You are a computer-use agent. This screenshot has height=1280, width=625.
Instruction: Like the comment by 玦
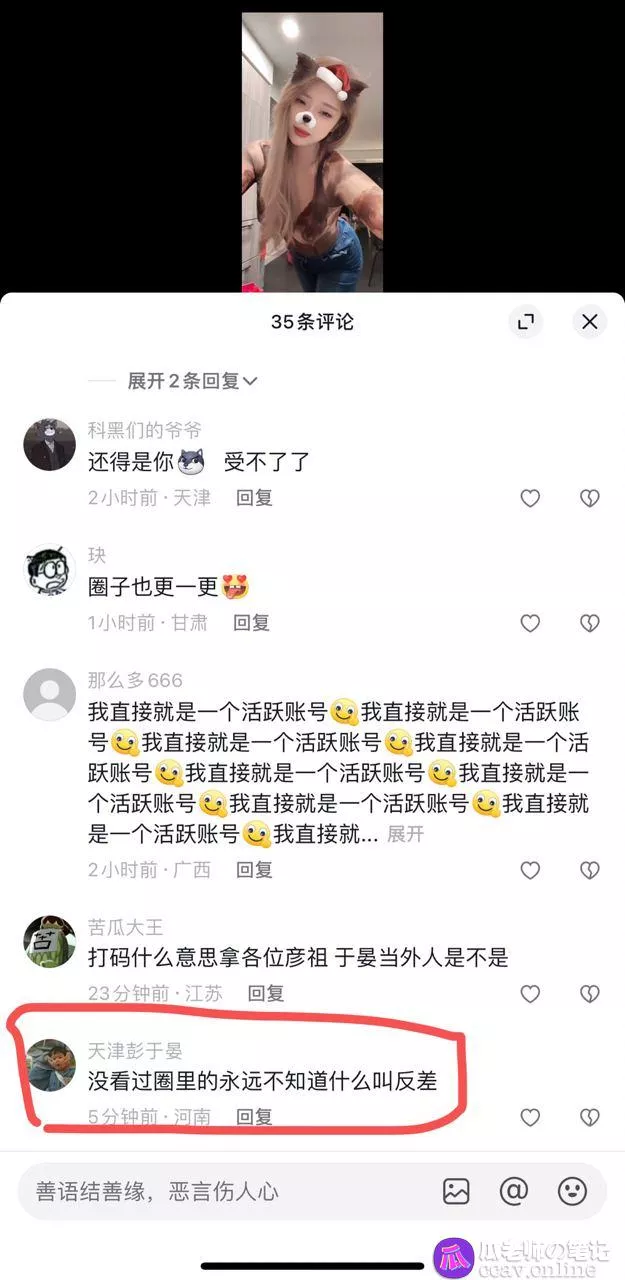pyautogui.click(x=530, y=623)
